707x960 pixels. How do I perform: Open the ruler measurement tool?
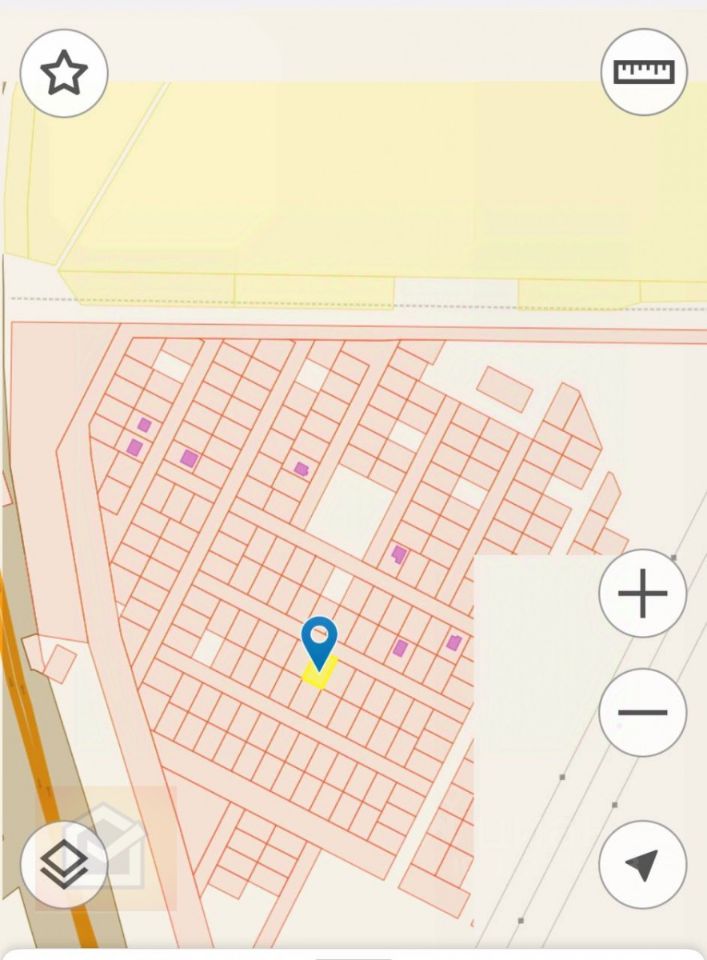pyautogui.click(x=643, y=73)
